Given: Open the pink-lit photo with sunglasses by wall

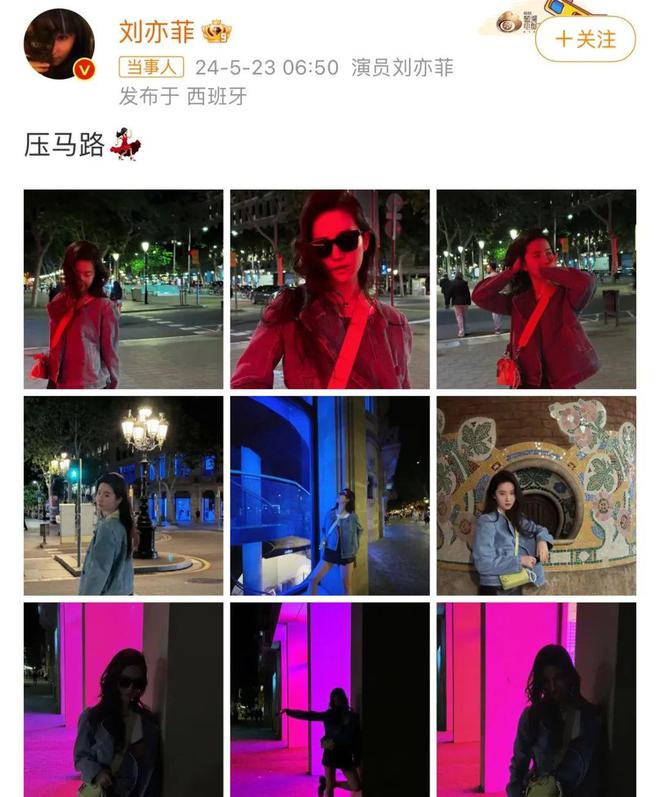Looking at the screenshot, I should [124, 699].
